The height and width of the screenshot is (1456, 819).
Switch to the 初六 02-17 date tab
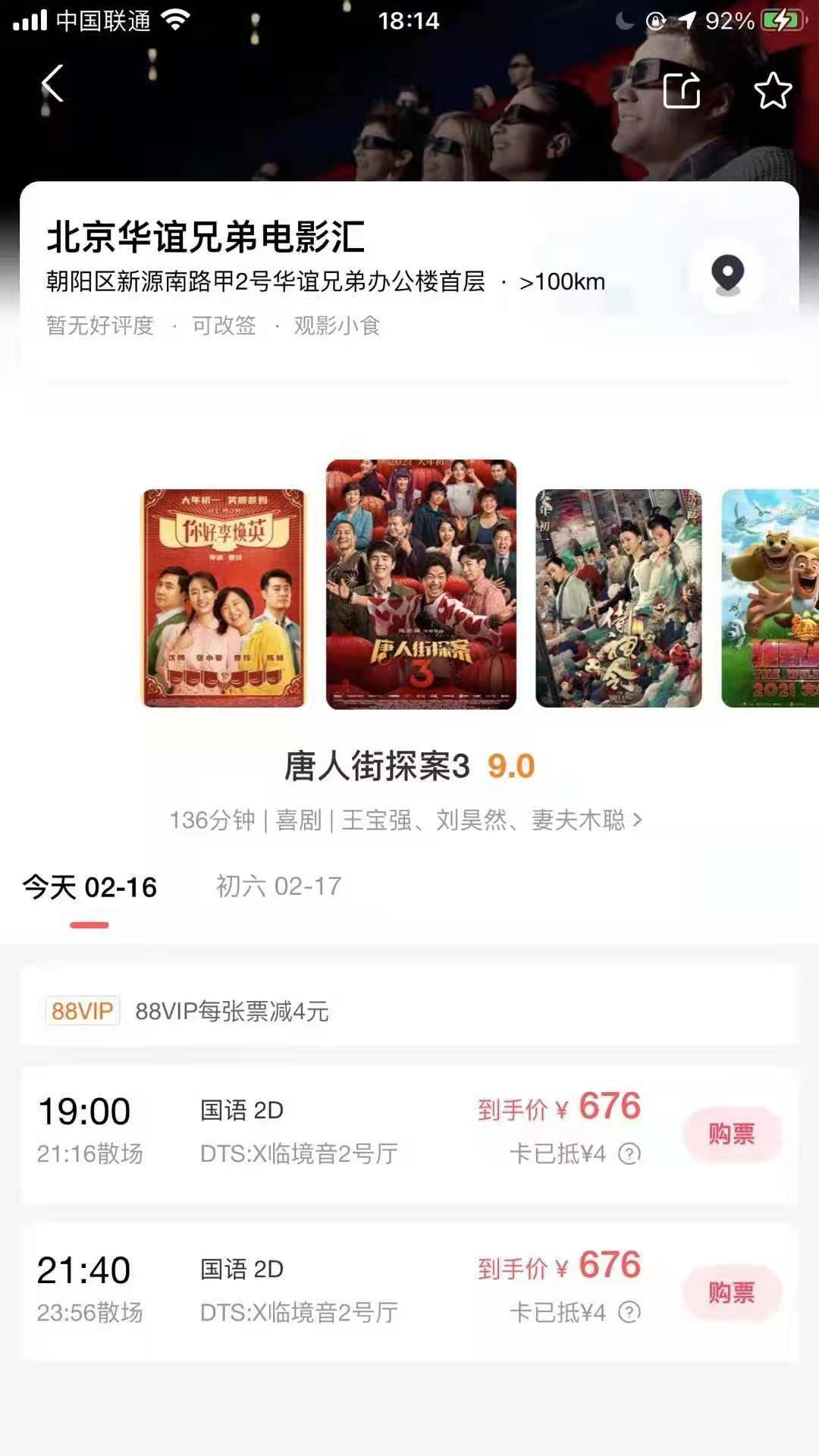coord(278,886)
